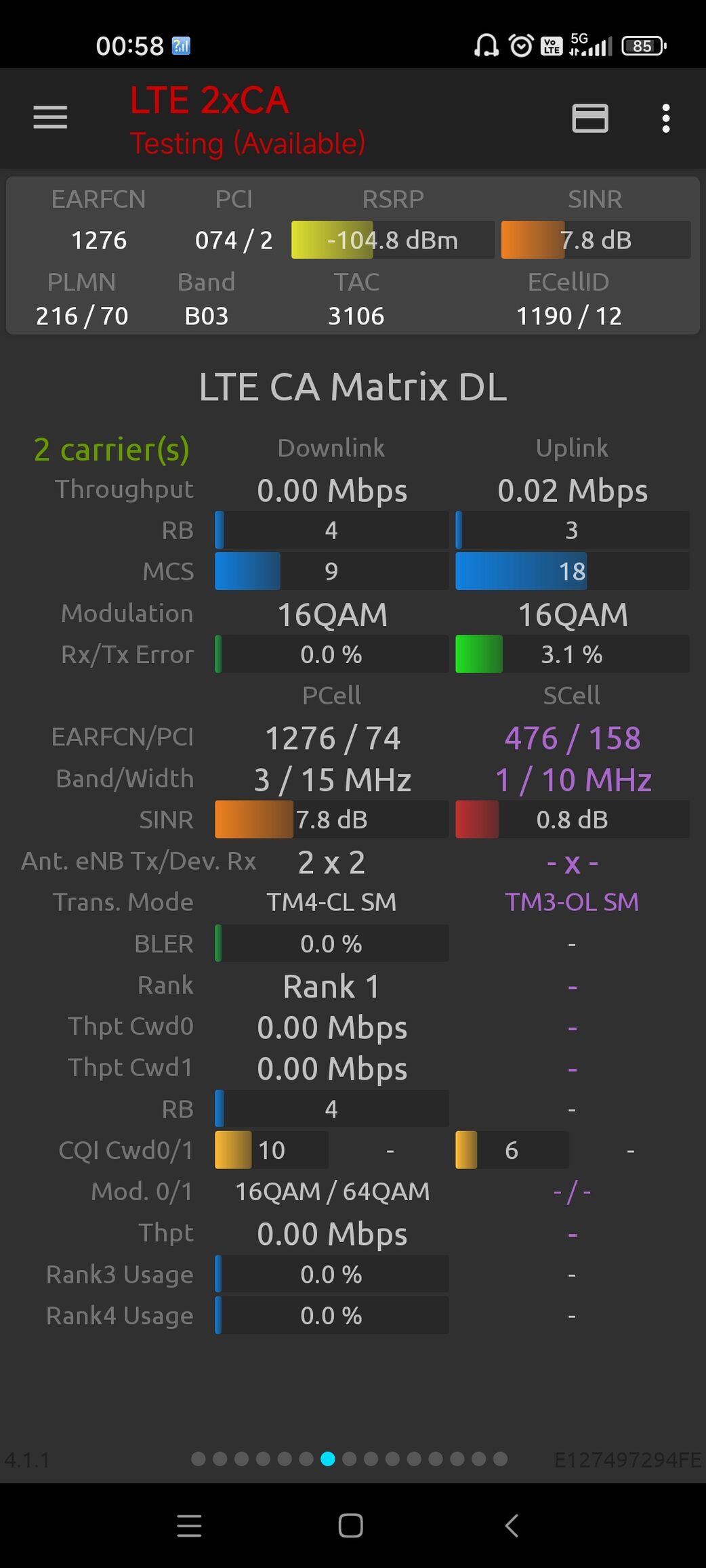This screenshot has height=1568, width=706.
Task: Tap the system back button
Action: tap(512, 1525)
